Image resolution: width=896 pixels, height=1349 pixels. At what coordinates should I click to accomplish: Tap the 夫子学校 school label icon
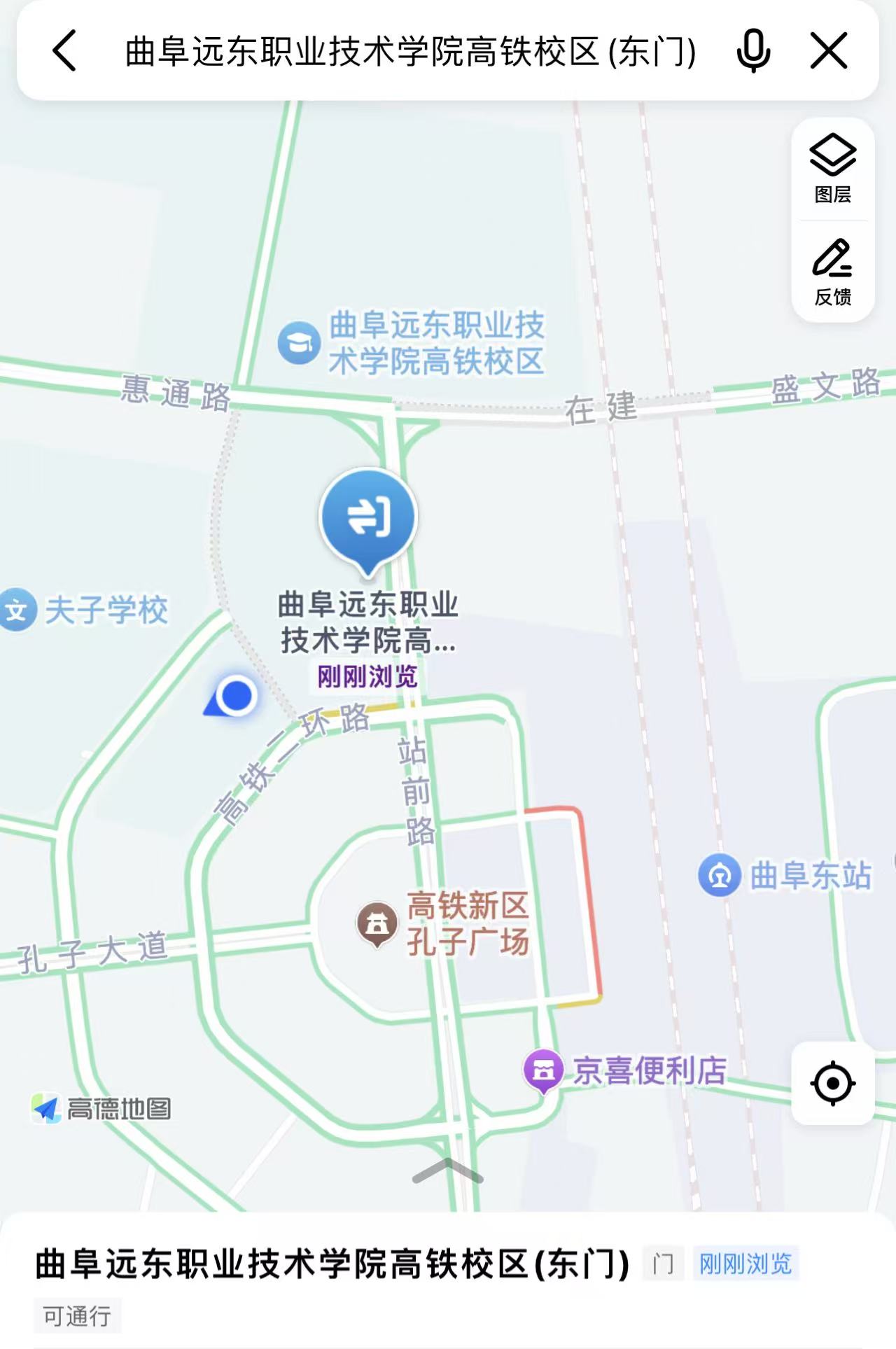(x=17, y=608)
